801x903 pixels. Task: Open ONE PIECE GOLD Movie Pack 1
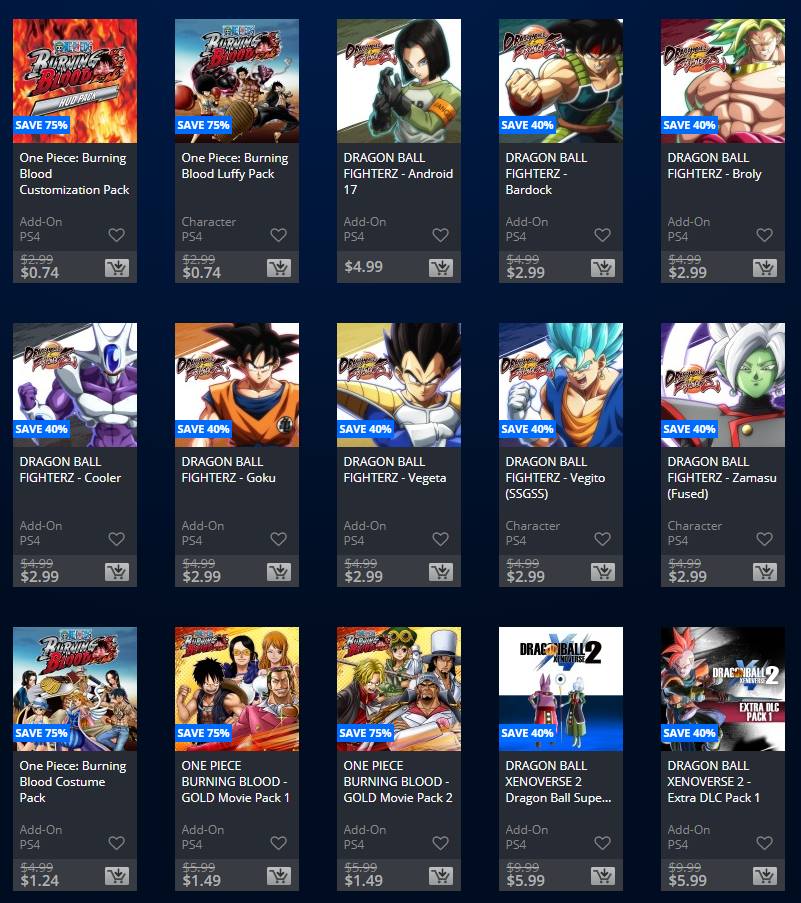[237, 688]
